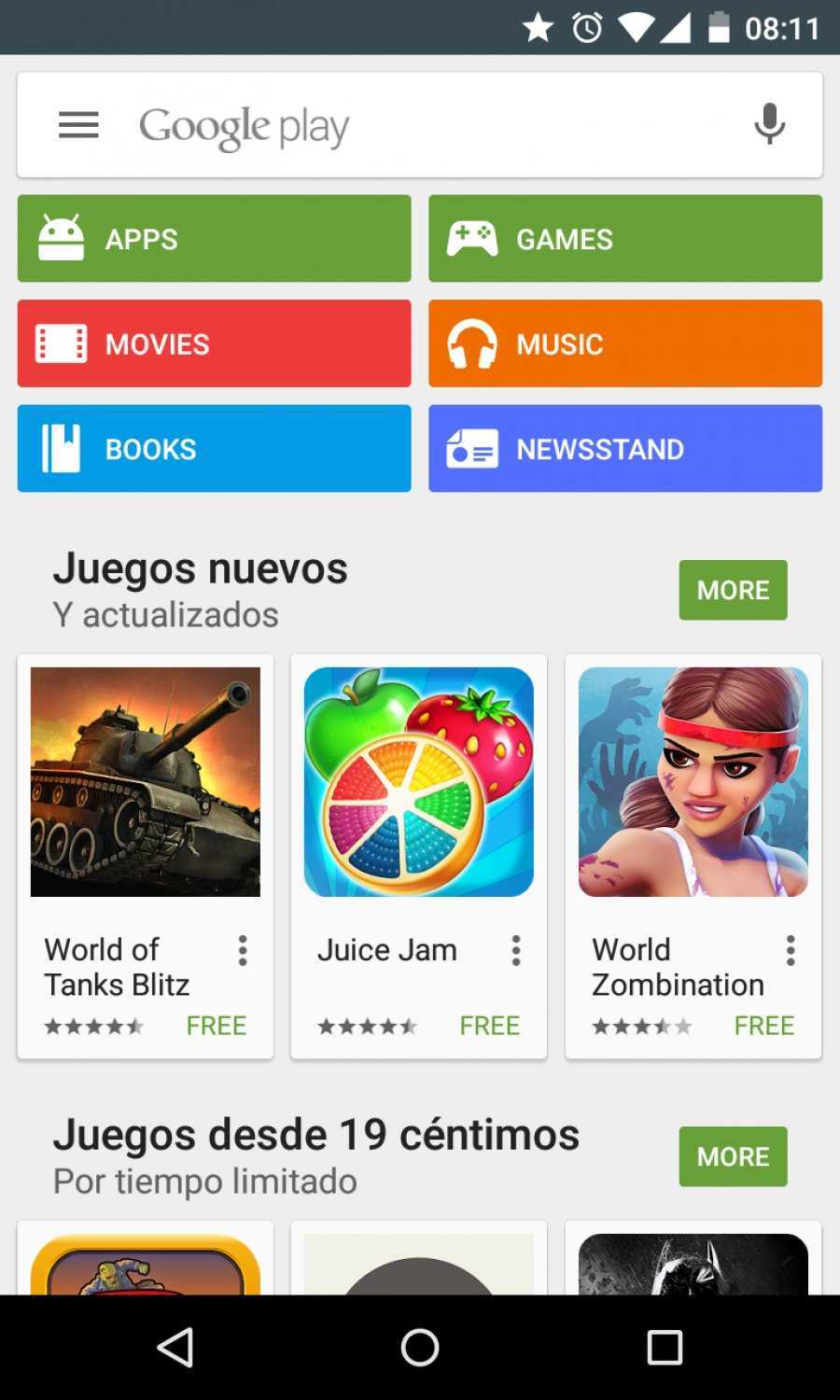840x1400 pixels.
Task: Return to the home screen
Action: (420, 1347)
